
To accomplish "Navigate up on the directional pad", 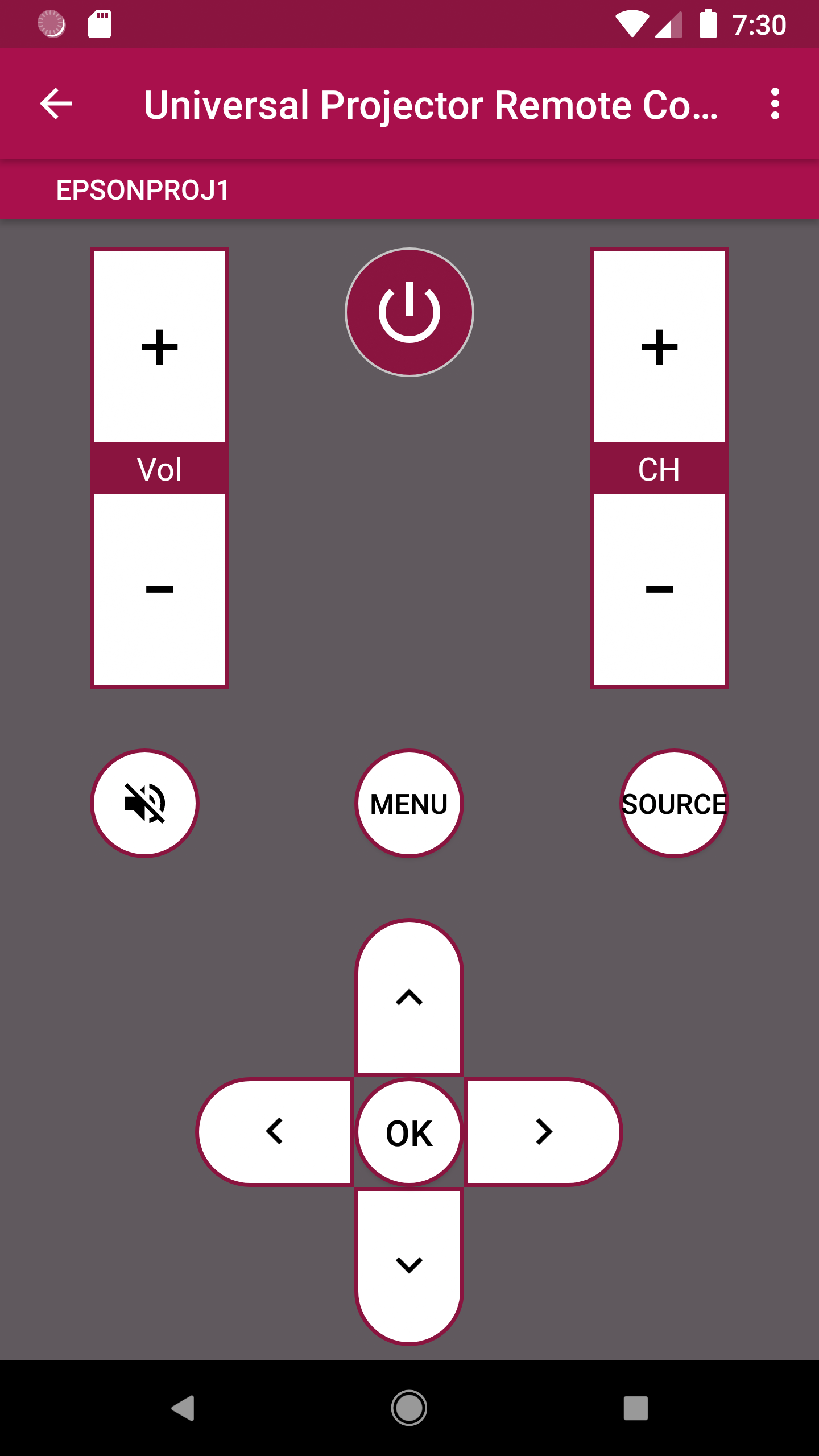I will 409,998.
